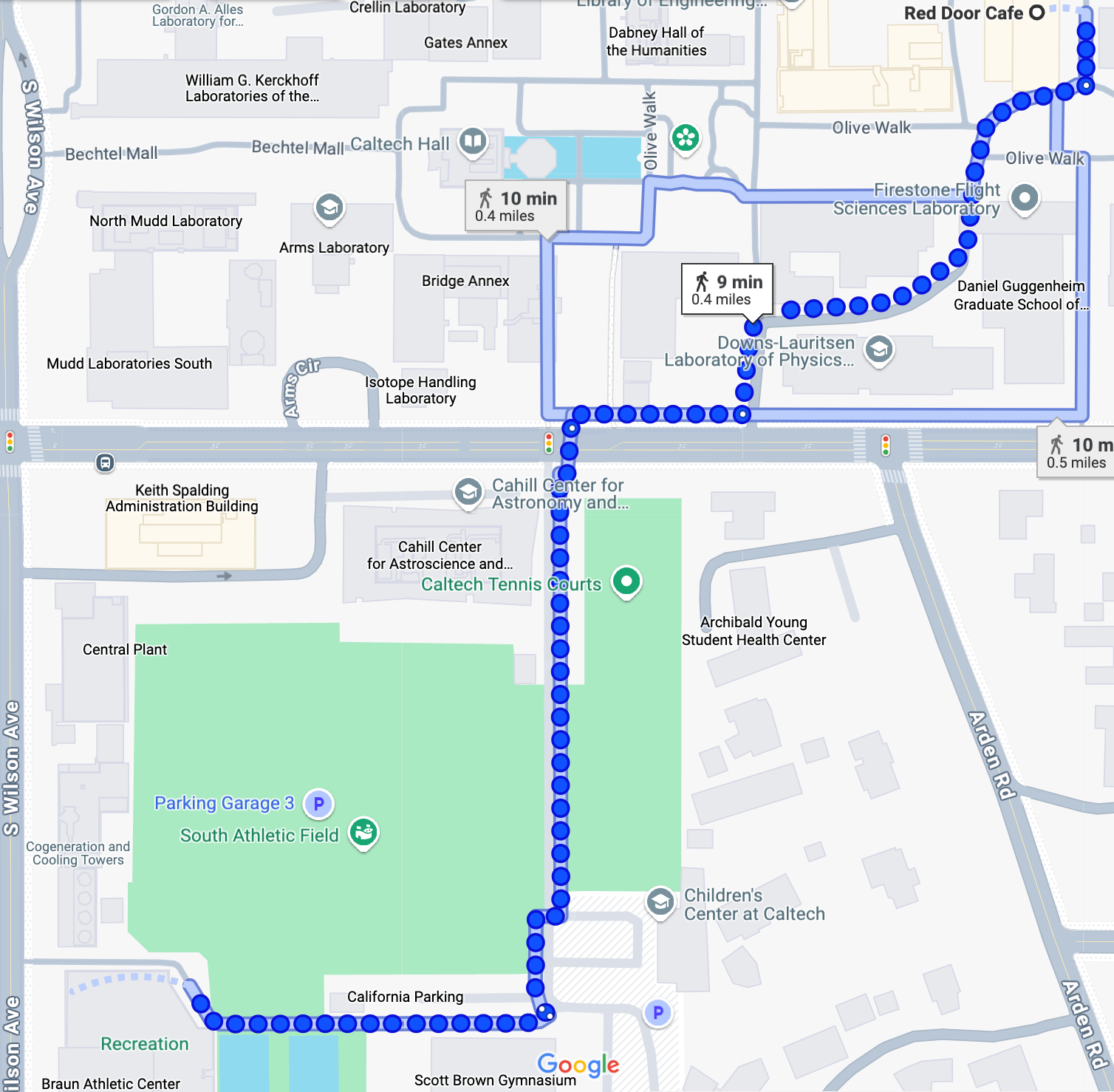Tap the Arms Laboratory pin

pos(329,208)
